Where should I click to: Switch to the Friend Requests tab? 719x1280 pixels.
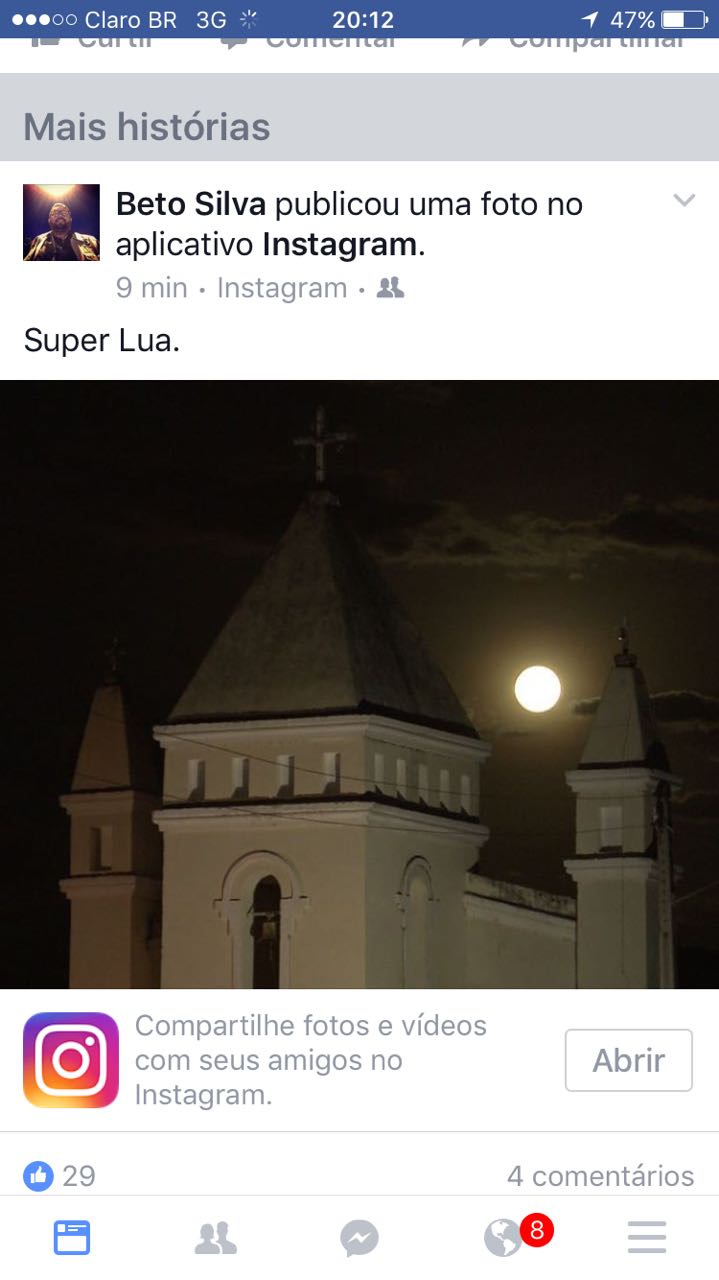pos(215,1238)
